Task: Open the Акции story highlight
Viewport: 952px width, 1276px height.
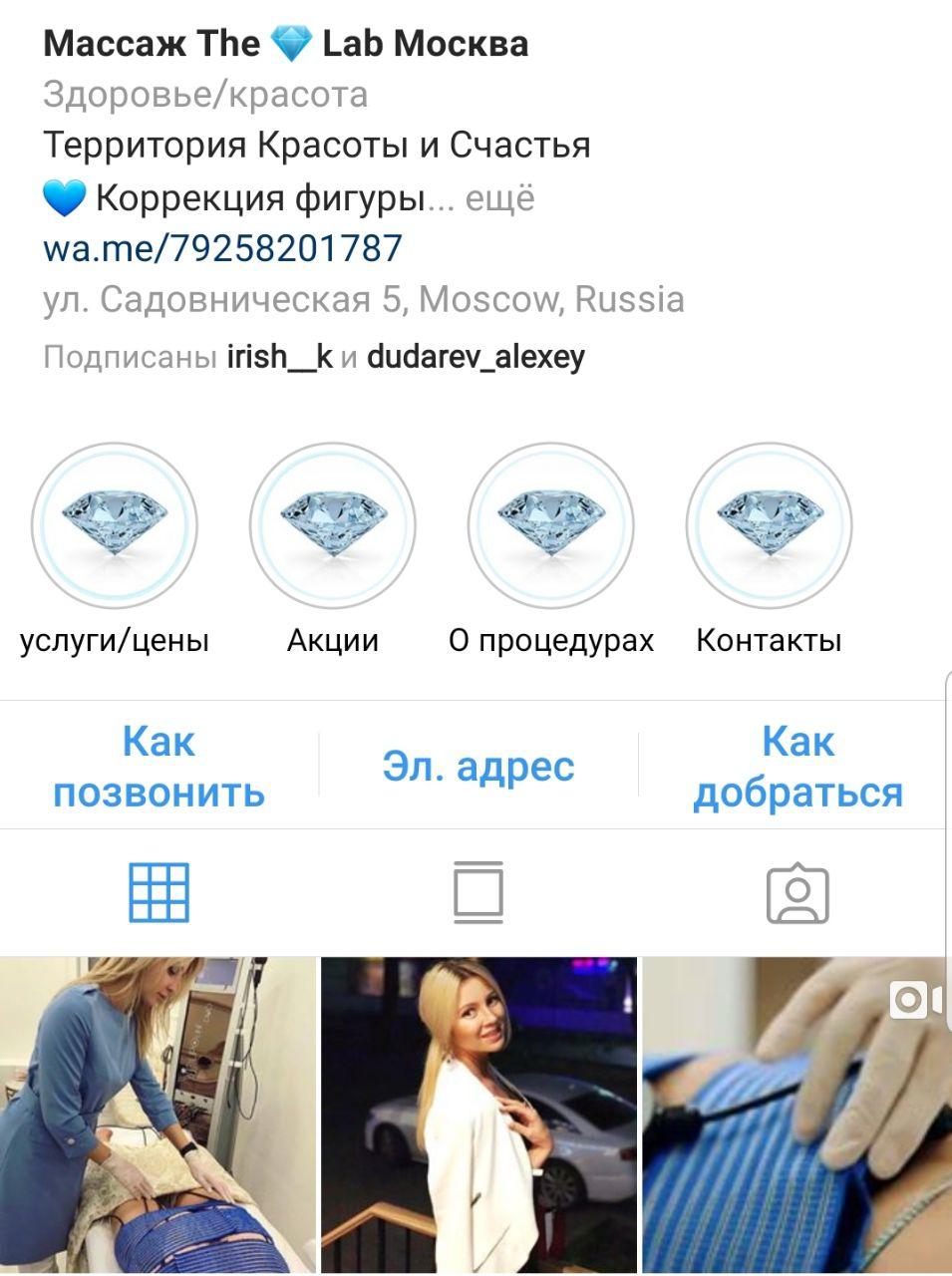Action: point(333,525)
